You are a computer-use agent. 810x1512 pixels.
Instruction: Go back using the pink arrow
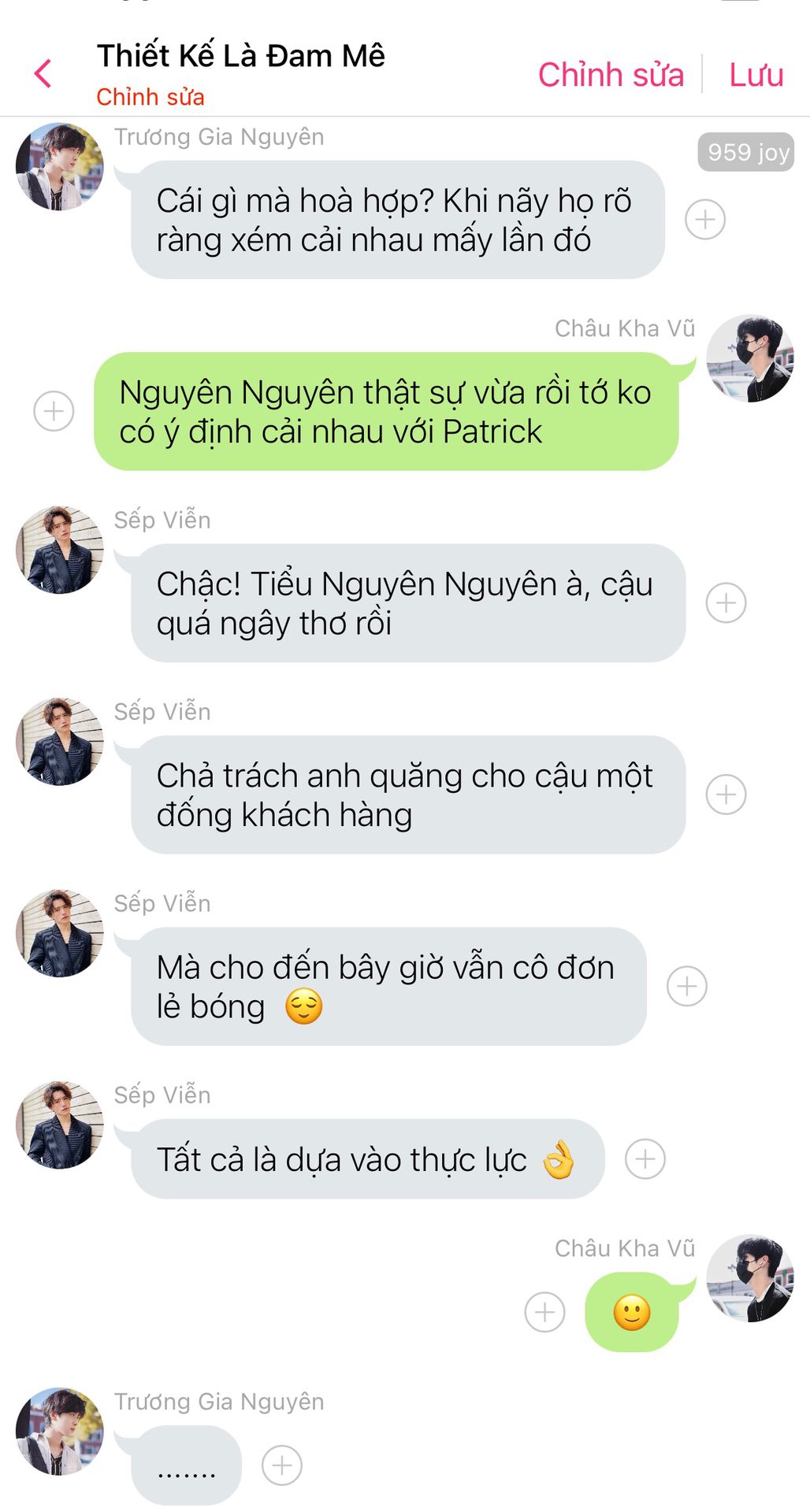point(43,74)
